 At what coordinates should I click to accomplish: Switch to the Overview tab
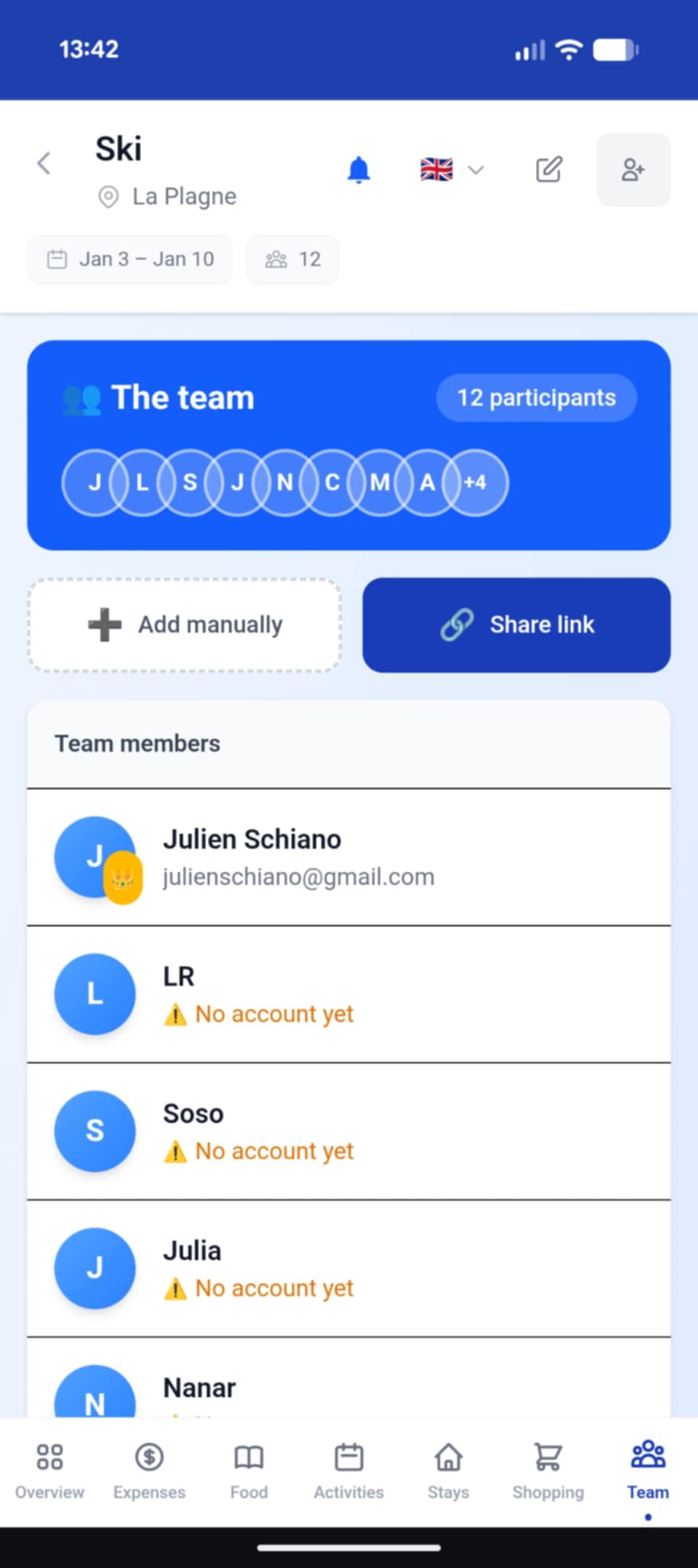50,1471
